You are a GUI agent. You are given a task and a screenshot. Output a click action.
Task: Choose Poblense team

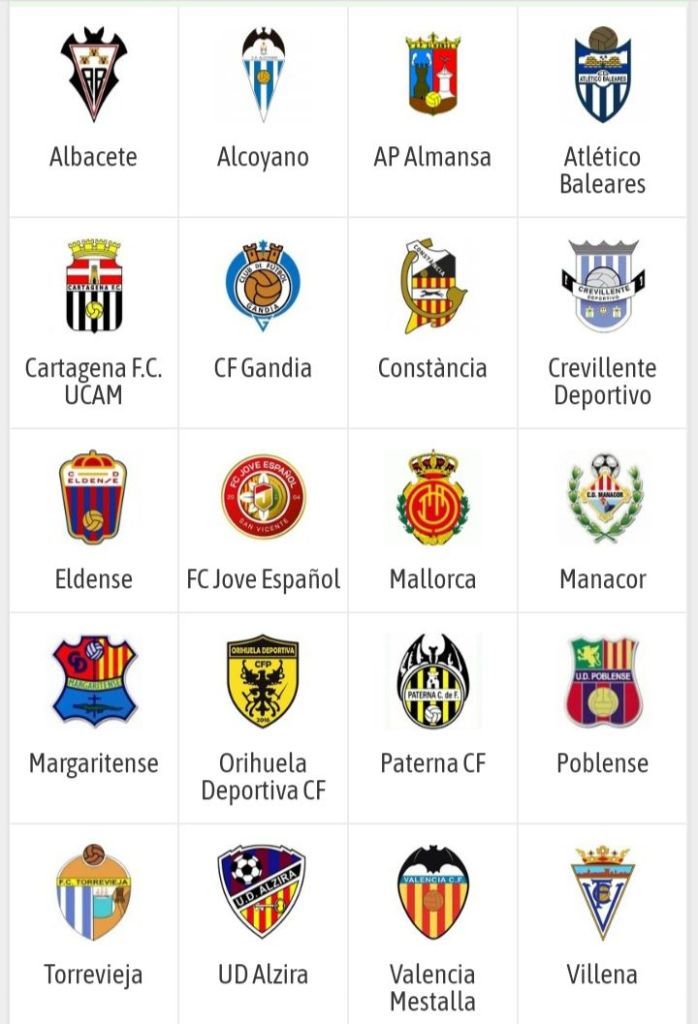tap(602, 716)
